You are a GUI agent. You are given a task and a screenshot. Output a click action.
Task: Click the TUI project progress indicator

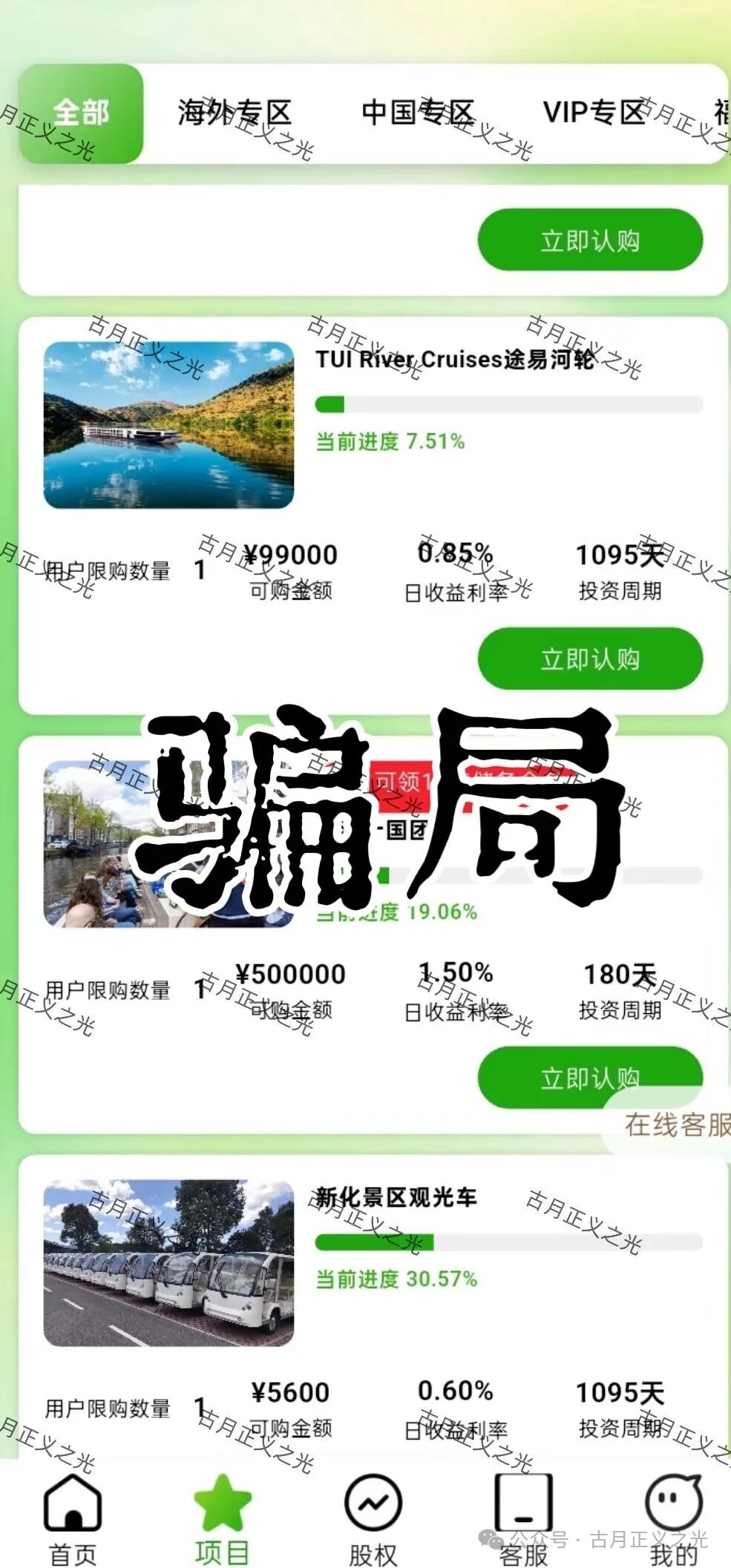508,403
